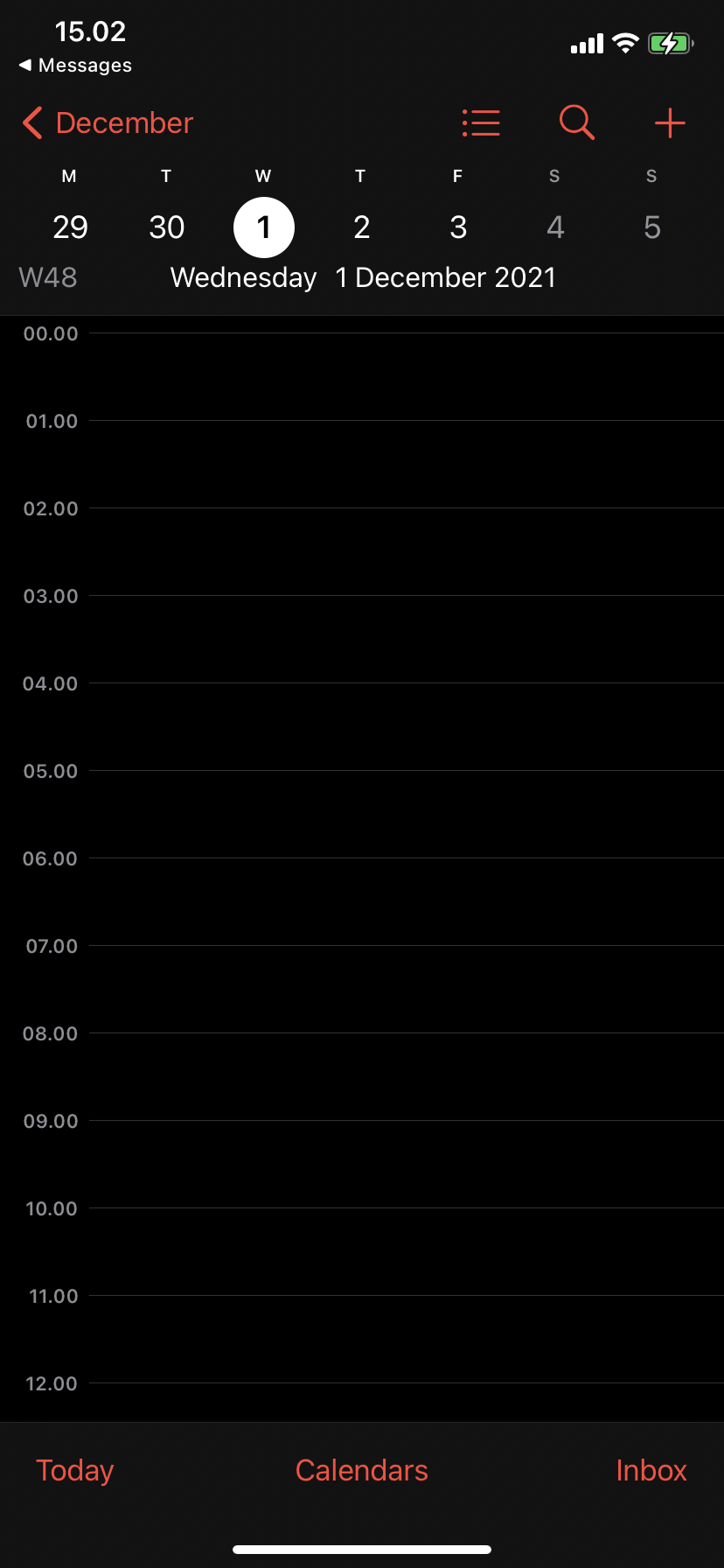Select Monday 29 in the week strip
This screenshot has height=1568, width=724.
pos(70,227)
